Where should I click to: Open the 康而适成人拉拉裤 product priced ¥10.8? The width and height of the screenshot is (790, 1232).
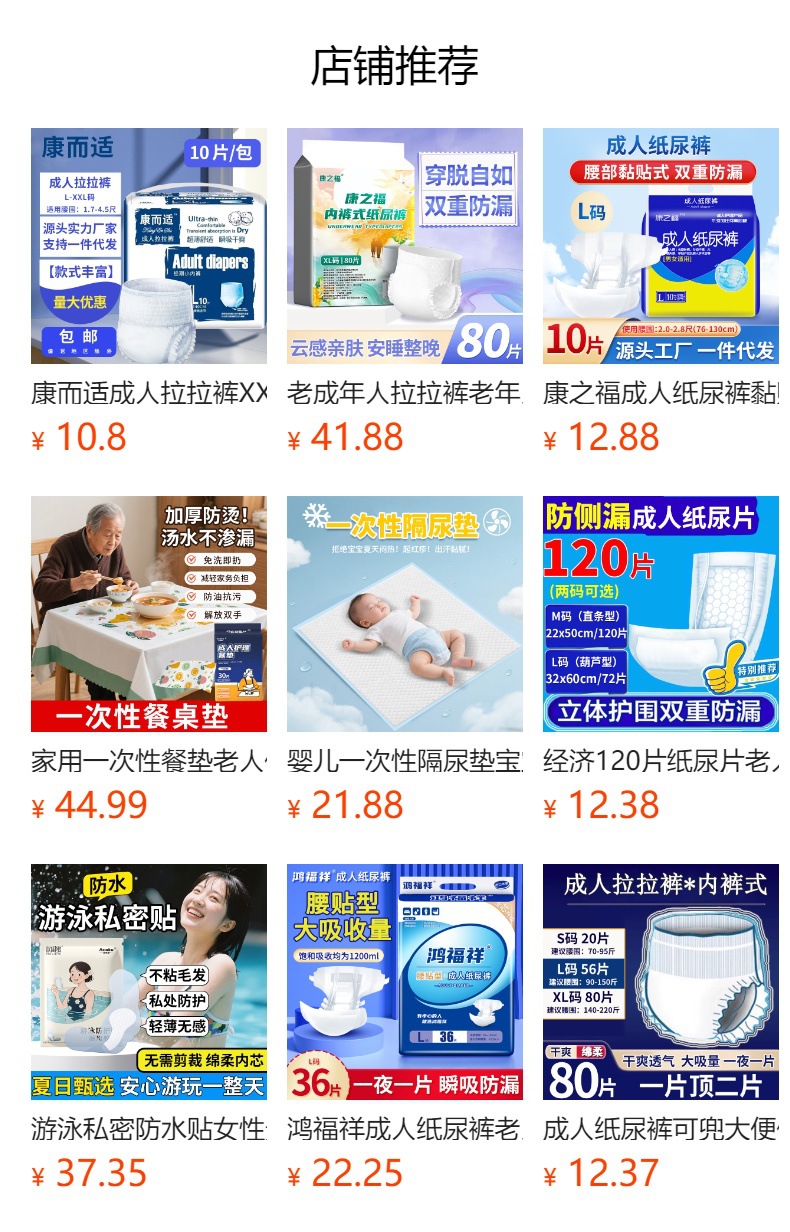(149, 246)
